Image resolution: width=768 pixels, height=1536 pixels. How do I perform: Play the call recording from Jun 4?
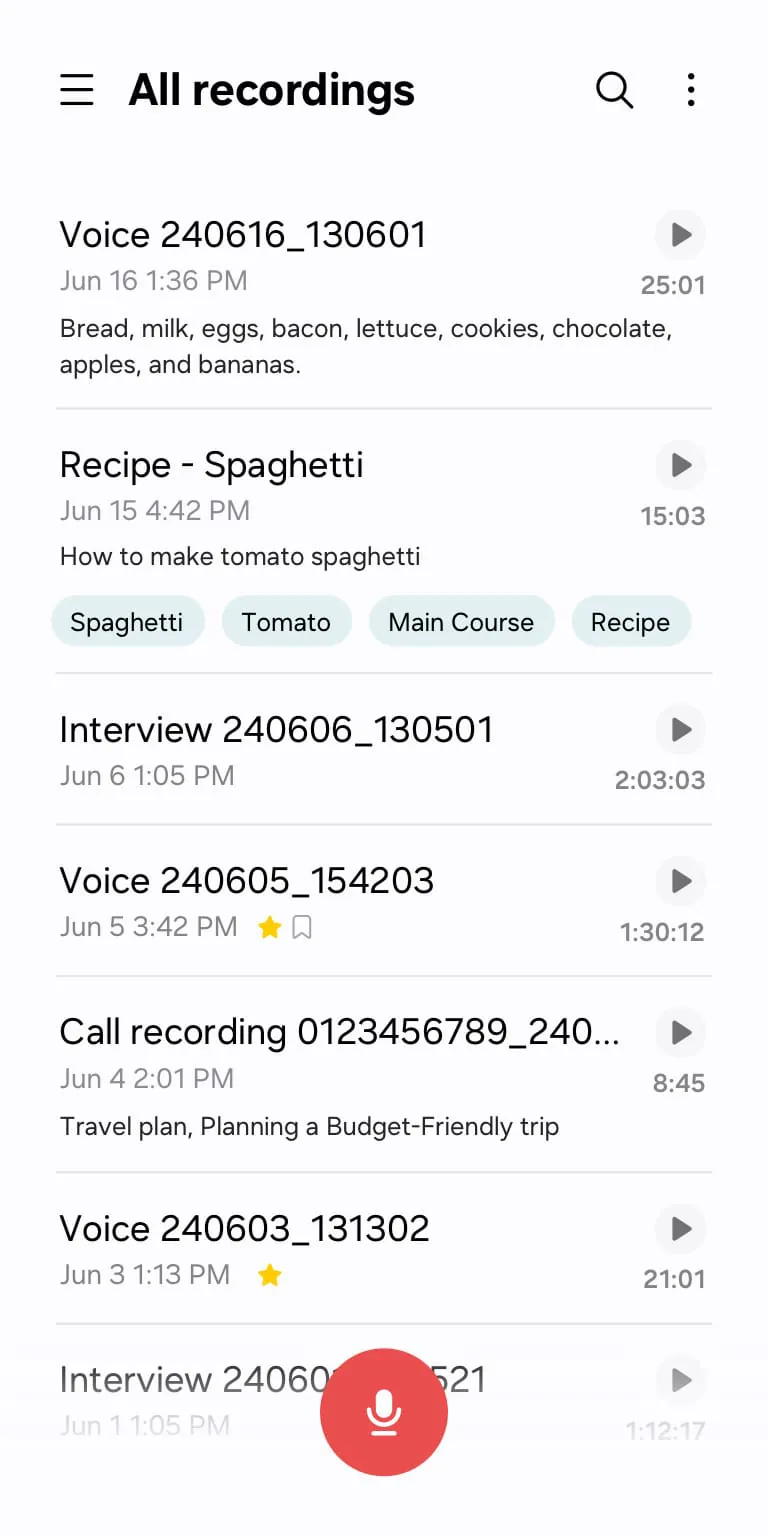pos(680,1033)
